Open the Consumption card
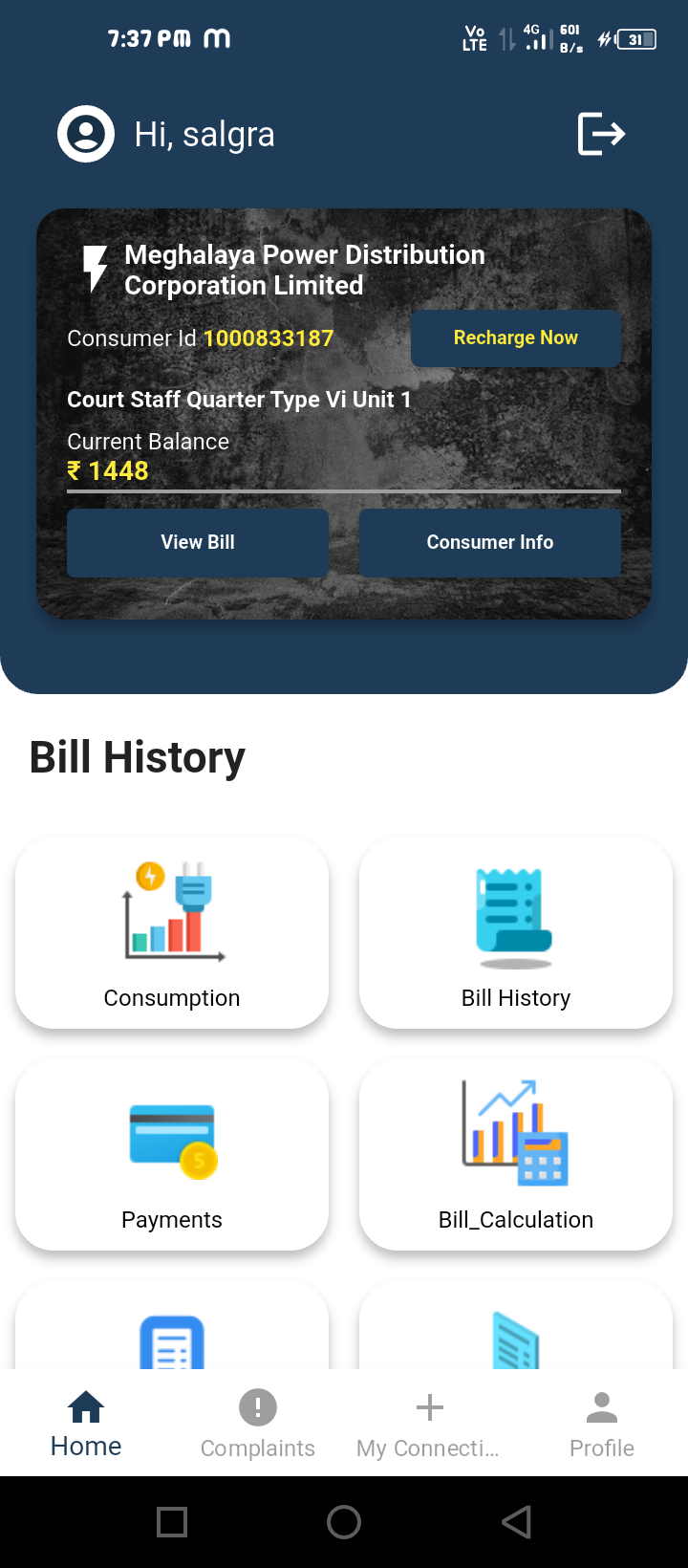The image size is (688, 1568). [x=172, y=933]
